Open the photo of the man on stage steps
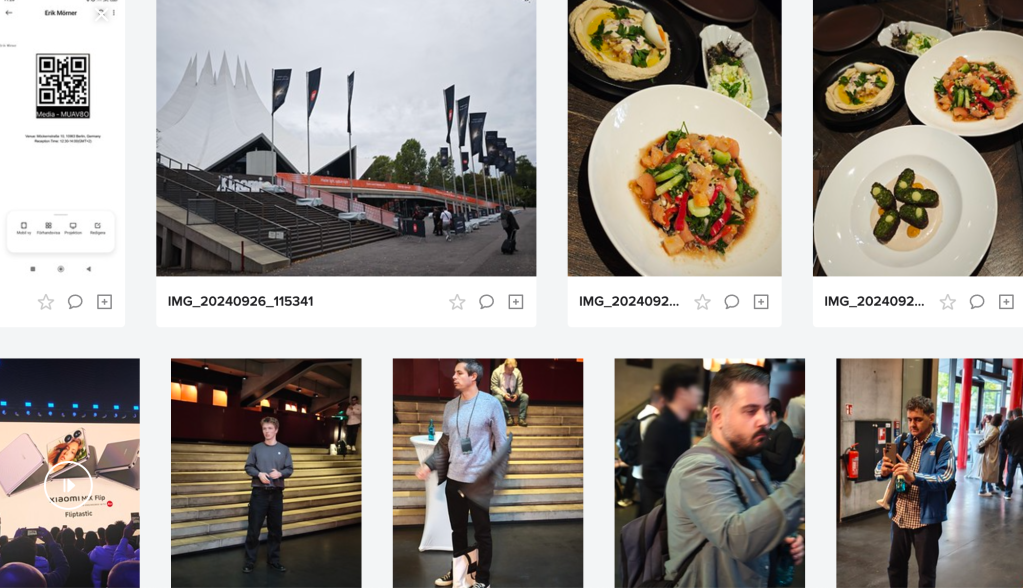Viewport: 1023px width, 588px height. click(266, 473)
